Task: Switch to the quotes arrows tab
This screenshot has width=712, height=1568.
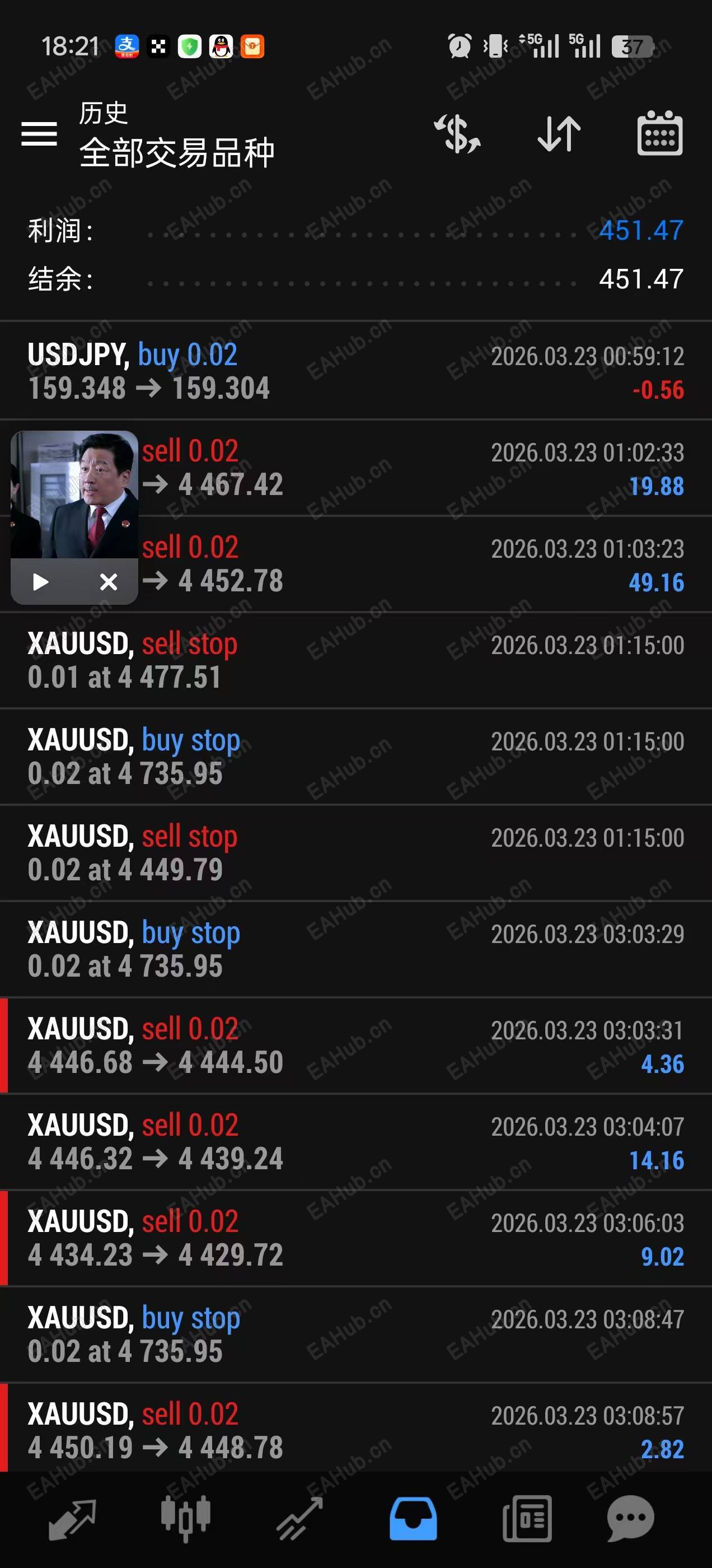Action: [x=72, y=1519]
